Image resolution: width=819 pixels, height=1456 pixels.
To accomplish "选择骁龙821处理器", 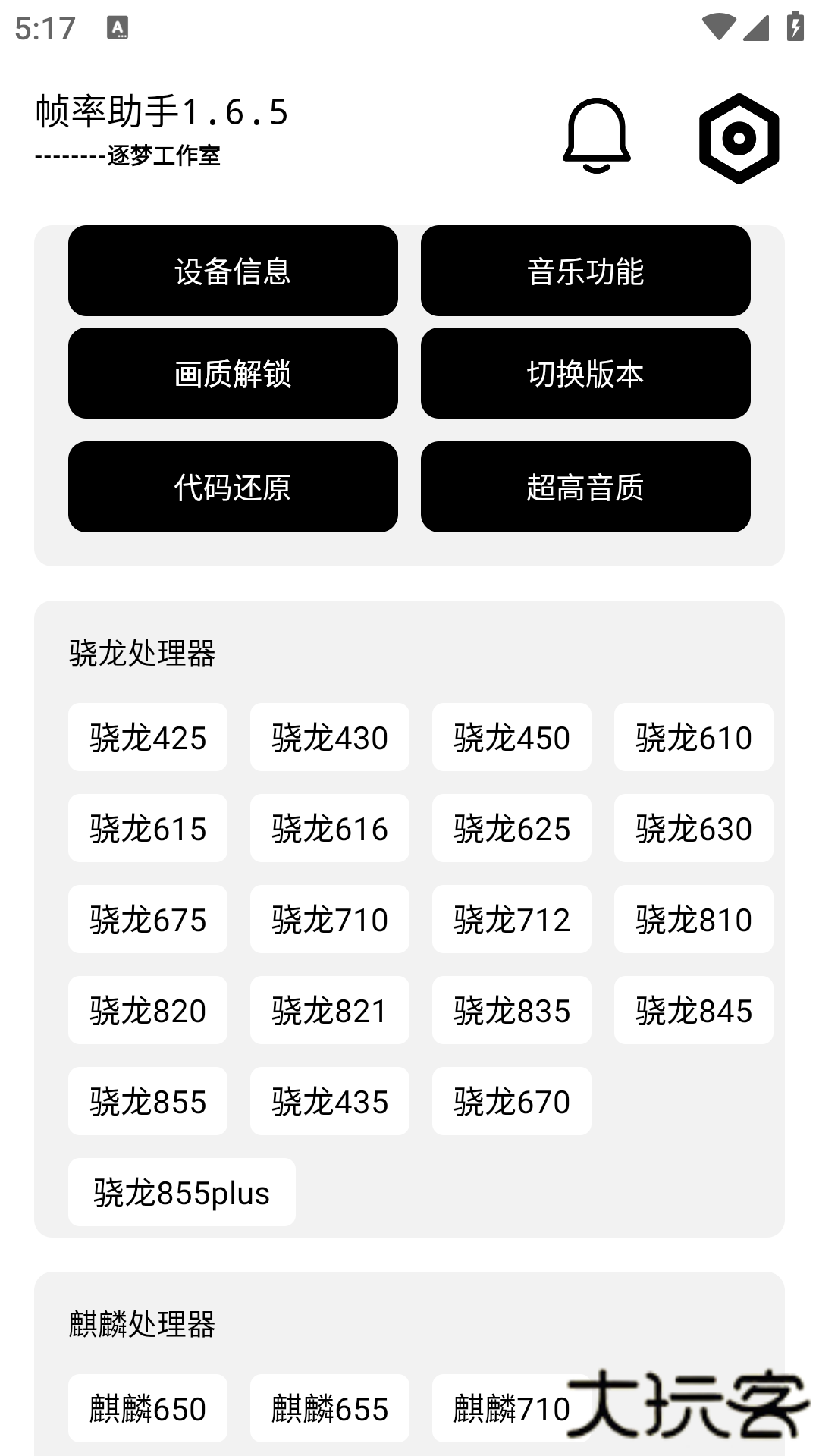I will (x=329, y=1010).
